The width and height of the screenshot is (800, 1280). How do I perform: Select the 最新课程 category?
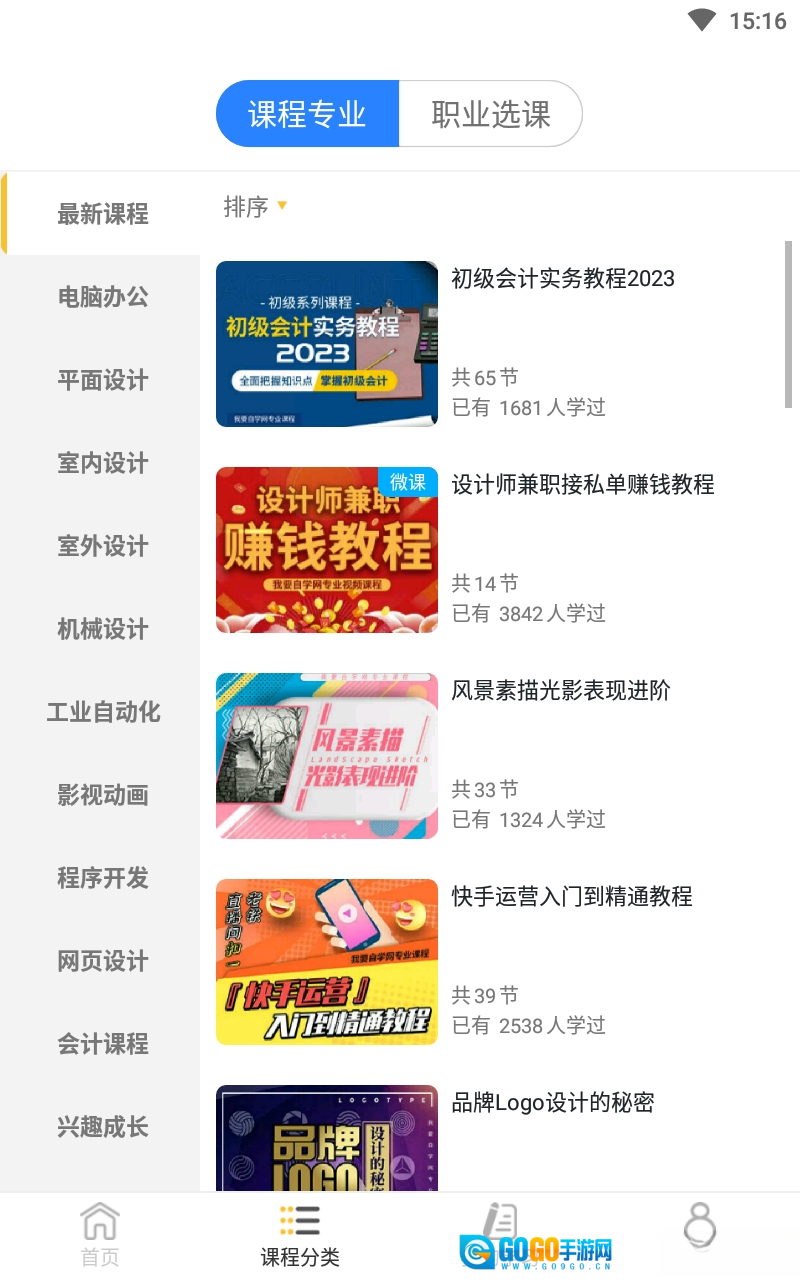pos(102,214)
